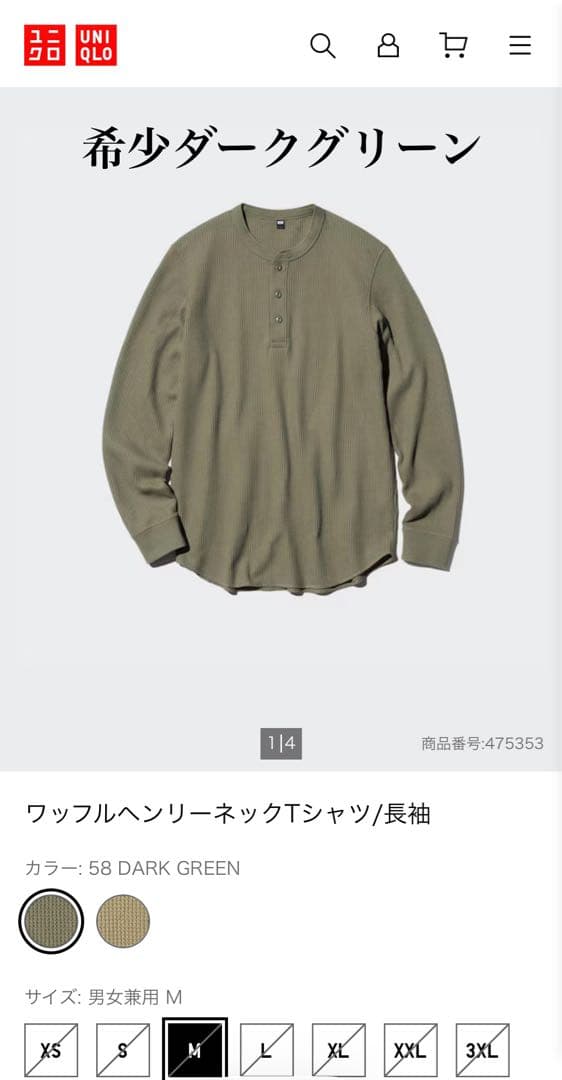Open the search magnifier icon
This screenshot has width=562, height=1080.
[x=322, y=46]
